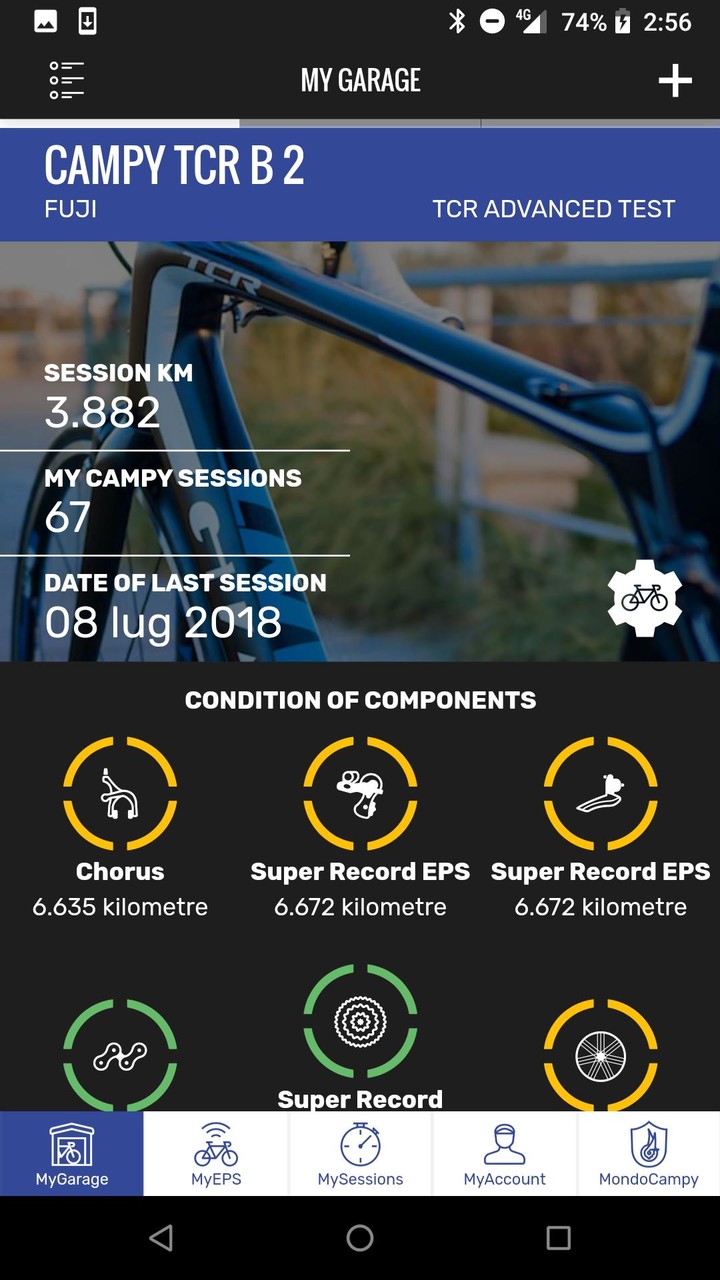Tap the Android back button
This screenshot has height=1280, width=720.
click(160, 1238)
